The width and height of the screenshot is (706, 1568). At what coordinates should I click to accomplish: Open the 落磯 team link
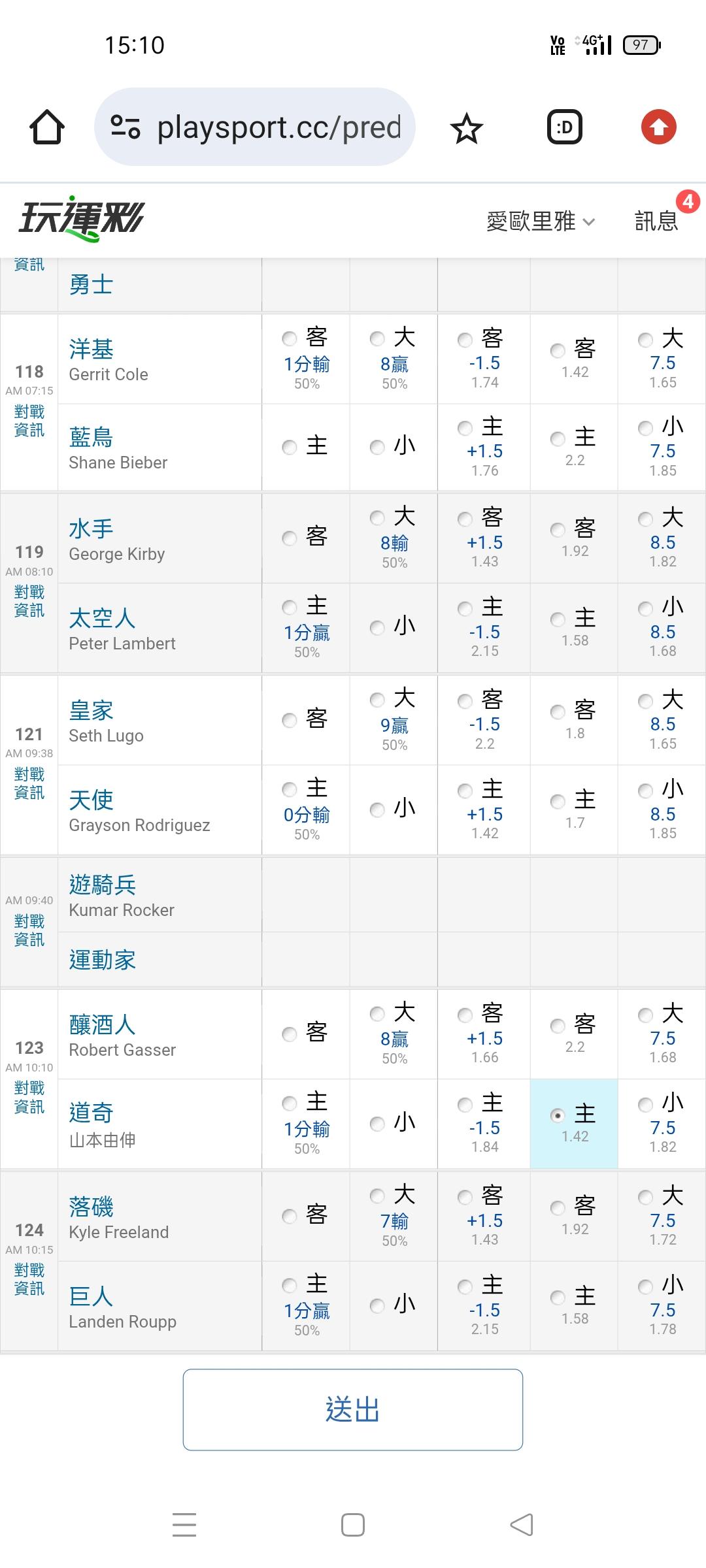pos(92,1207)
